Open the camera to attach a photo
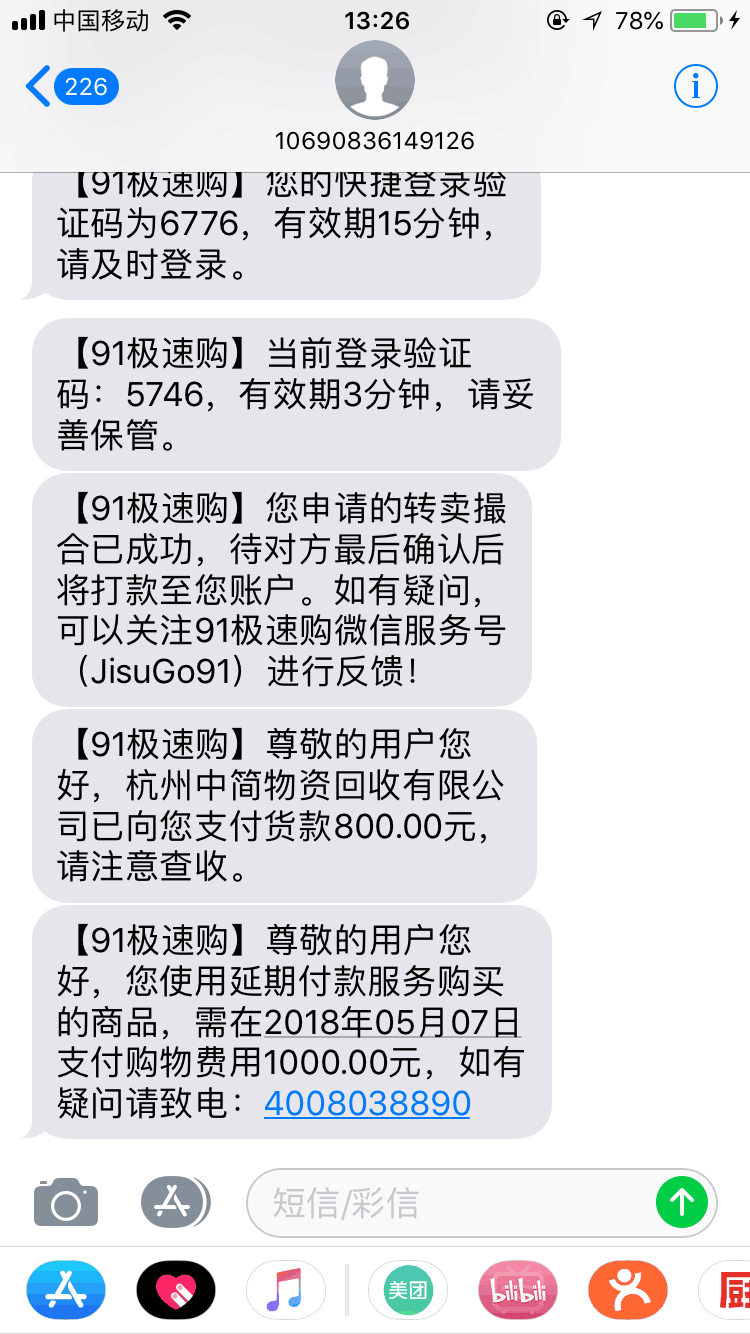This screenshot has height=1334, width=750. (66, 1202)
